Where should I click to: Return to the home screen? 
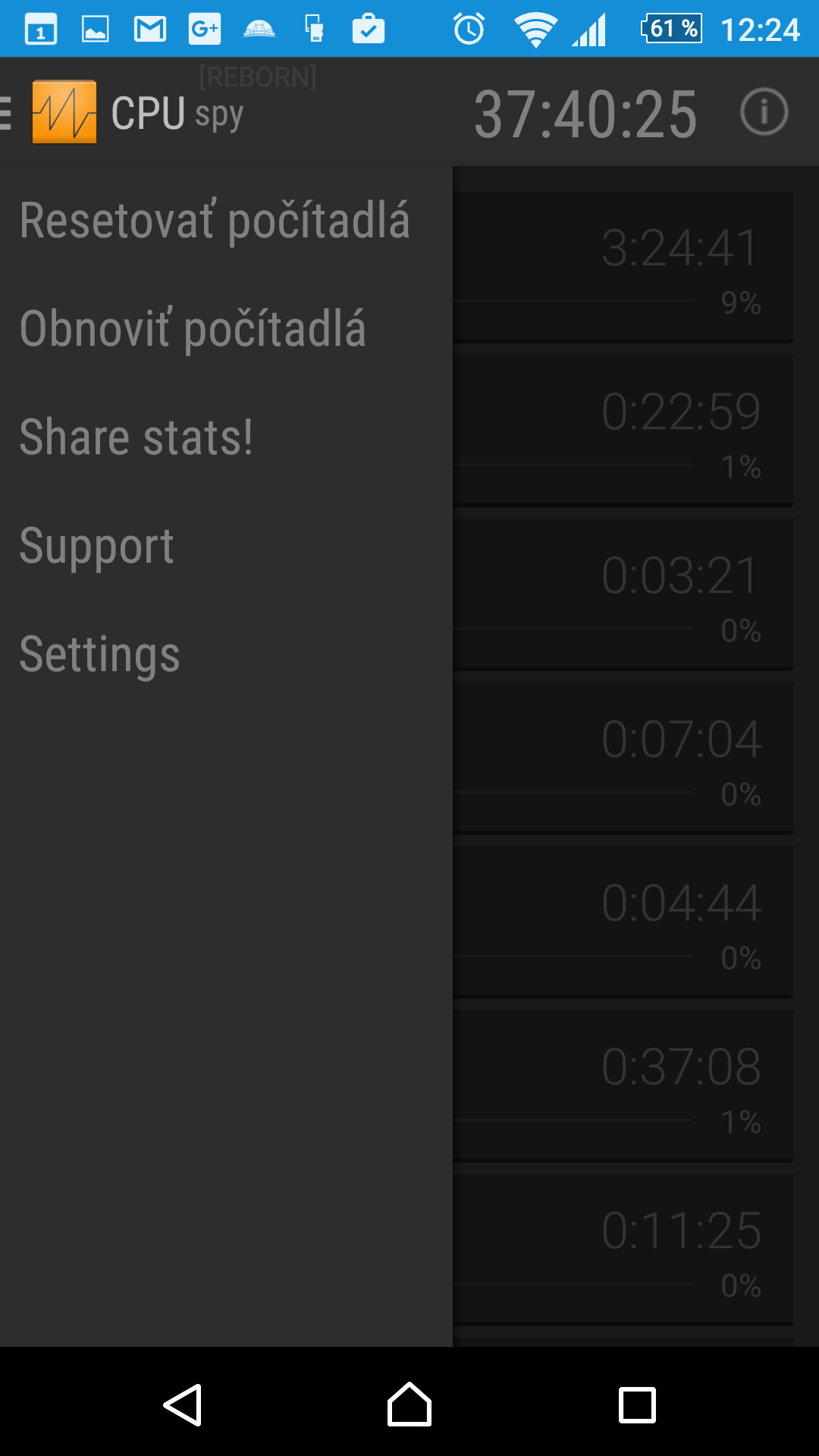(409, 1404)
